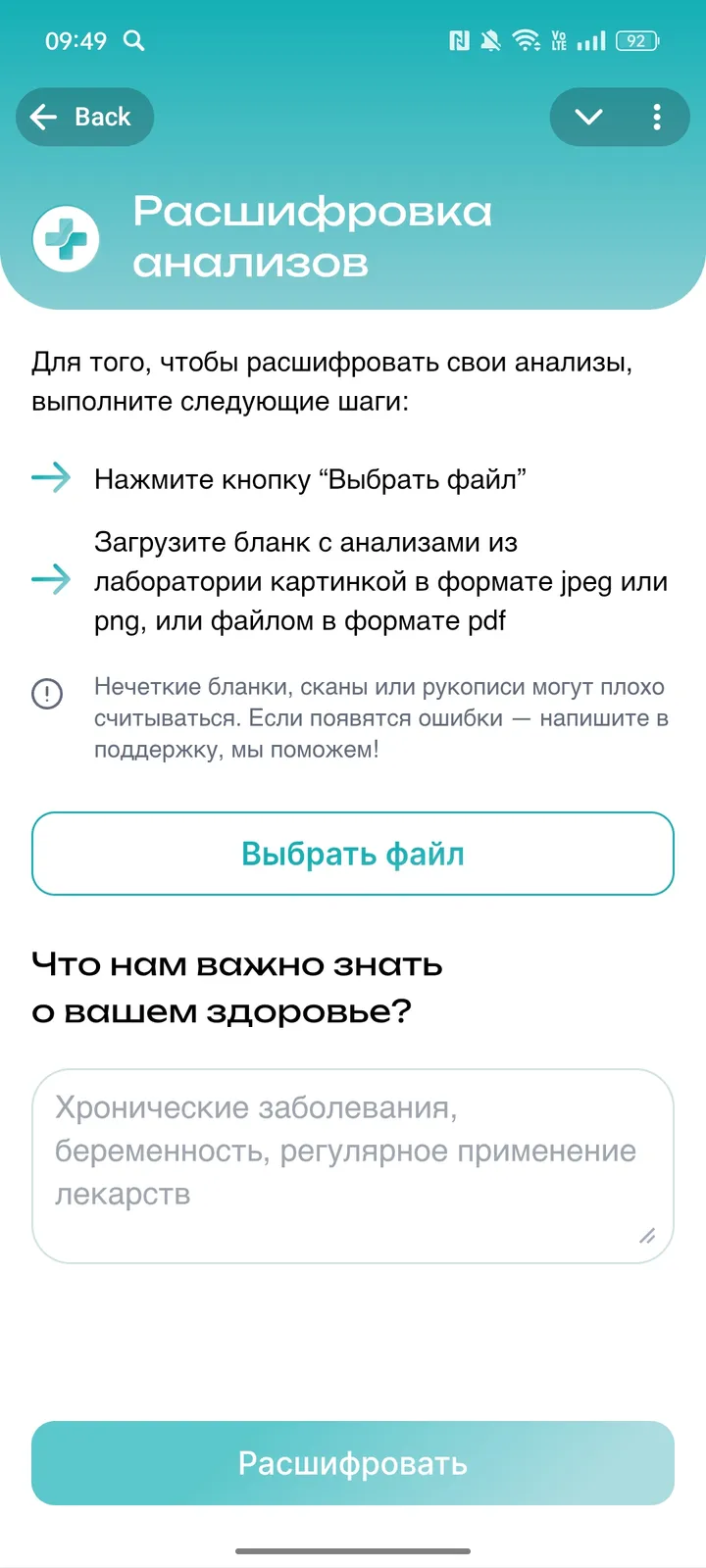Tap the cellular signal strength indicator
This screenshot has width=706, height=1568.
pyautogui.click(x=590, y=40)
